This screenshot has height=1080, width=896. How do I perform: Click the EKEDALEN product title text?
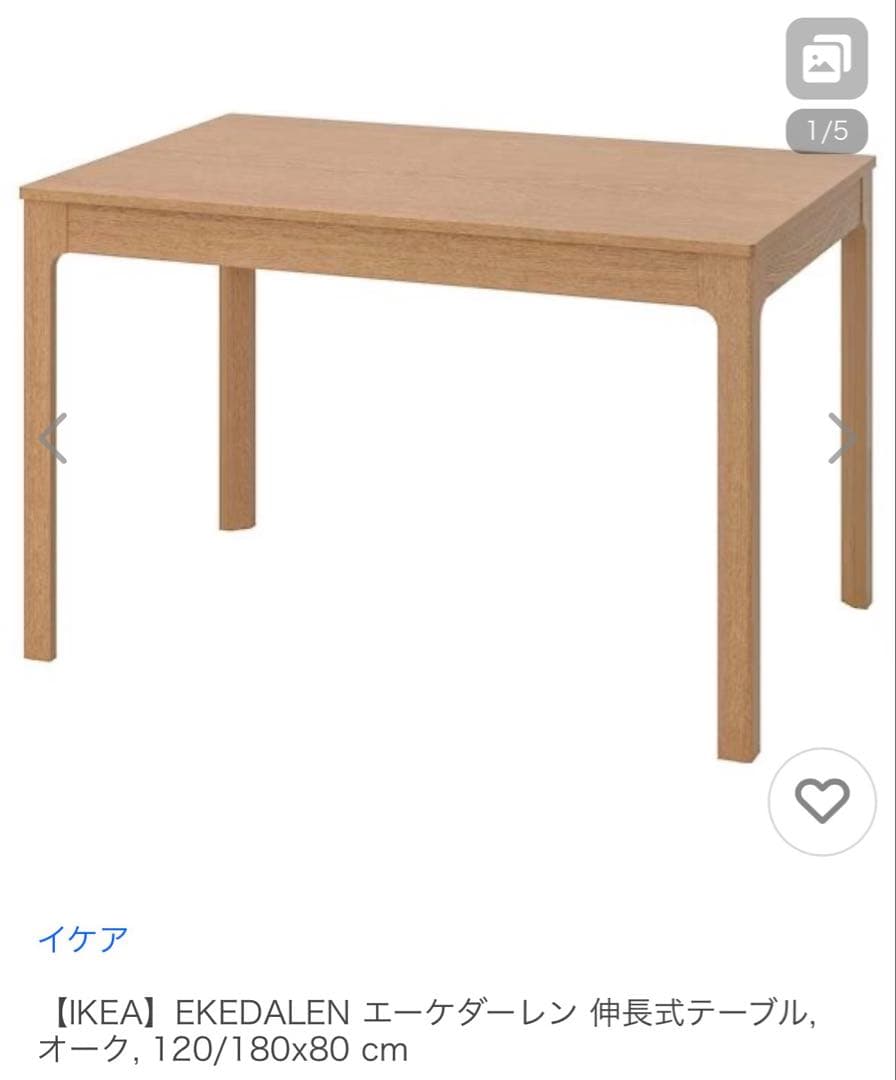point(430,1014)
